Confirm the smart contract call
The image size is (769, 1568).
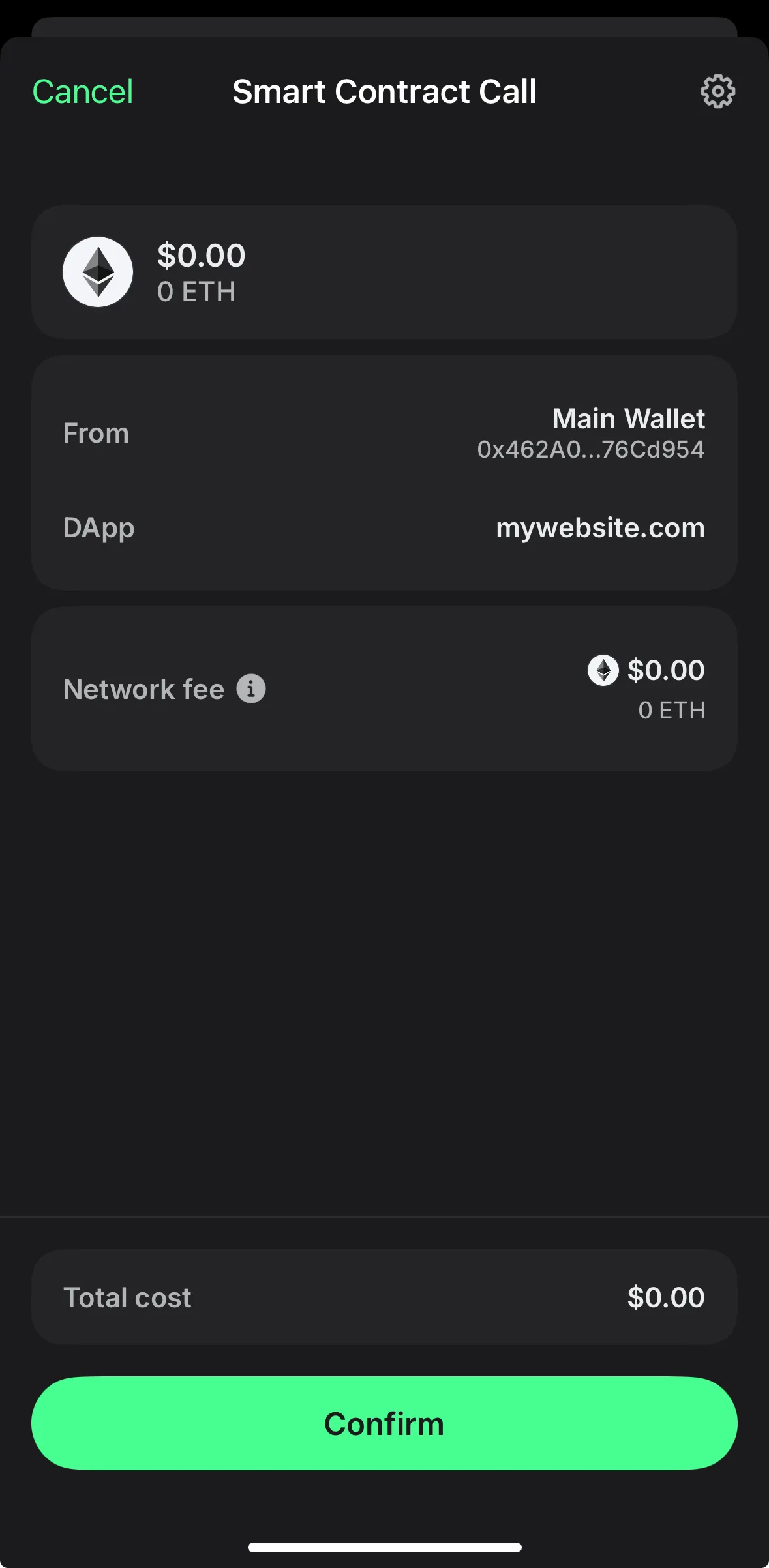click(384, 1423)
